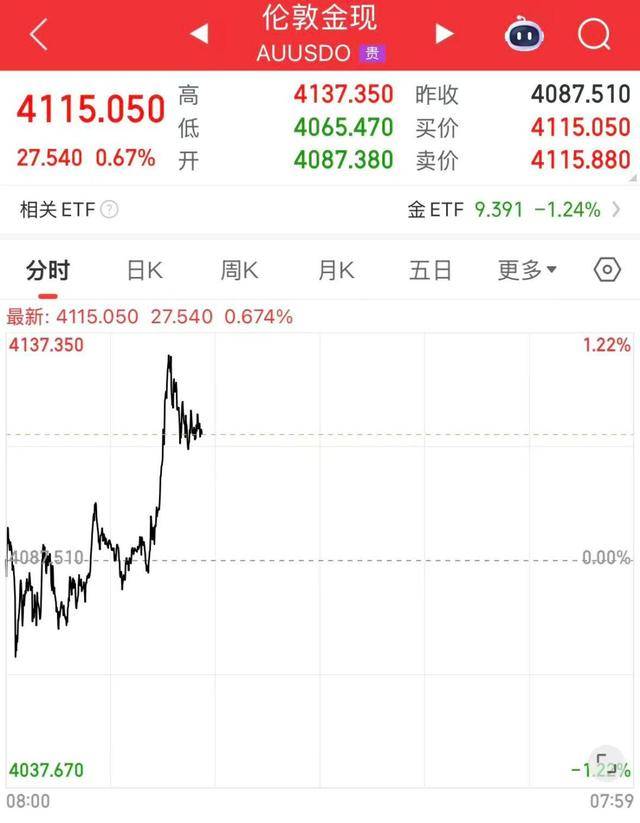Open search with the magnifier icon
Screen dimensions: 640x823
coord(594,35)
